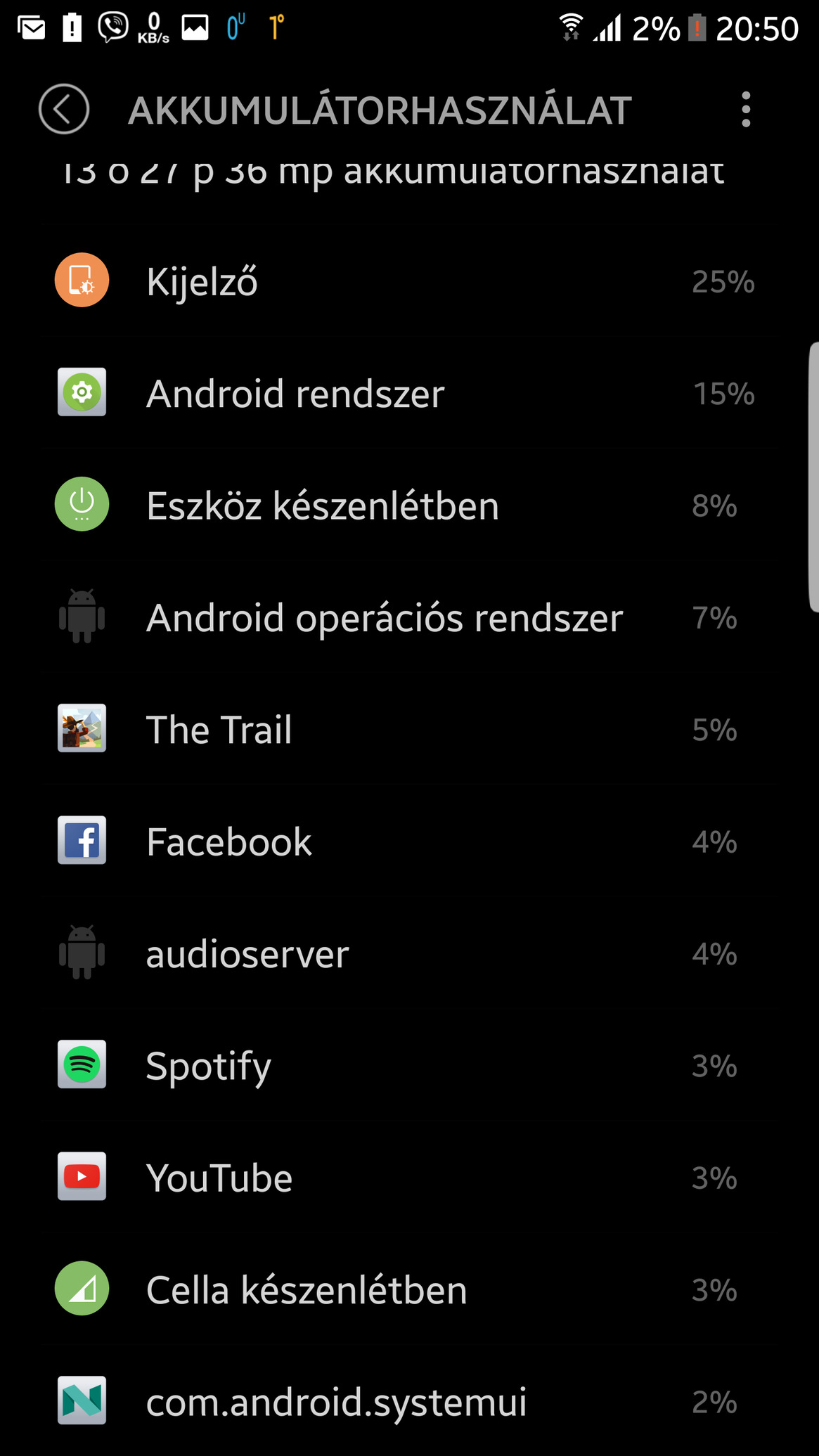
Task: View Spotify battery consumption
Action: point(409,1065)
